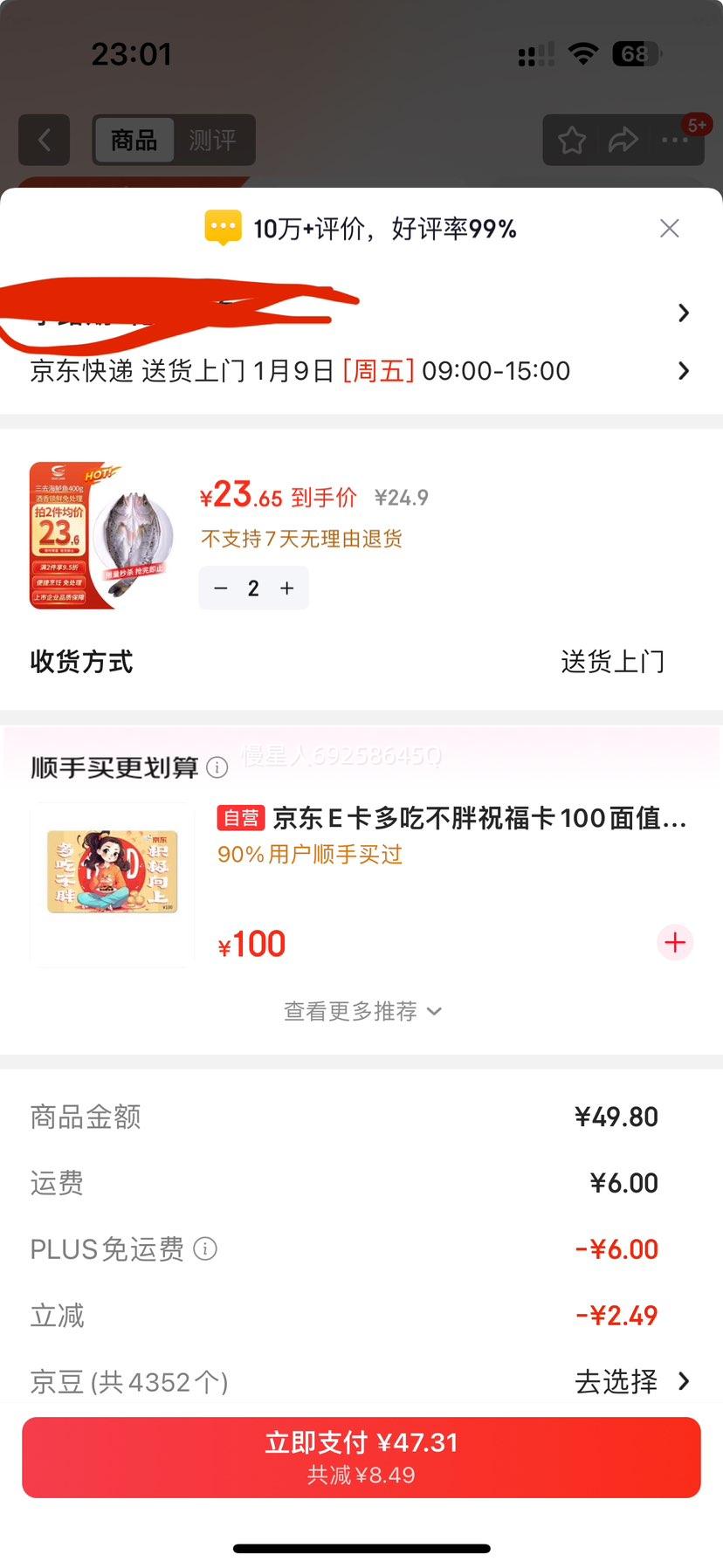This screenshot has height=1568, width=723.
Task: Tap the star icon to favorite the product
Action: click(x=571, y=140)
